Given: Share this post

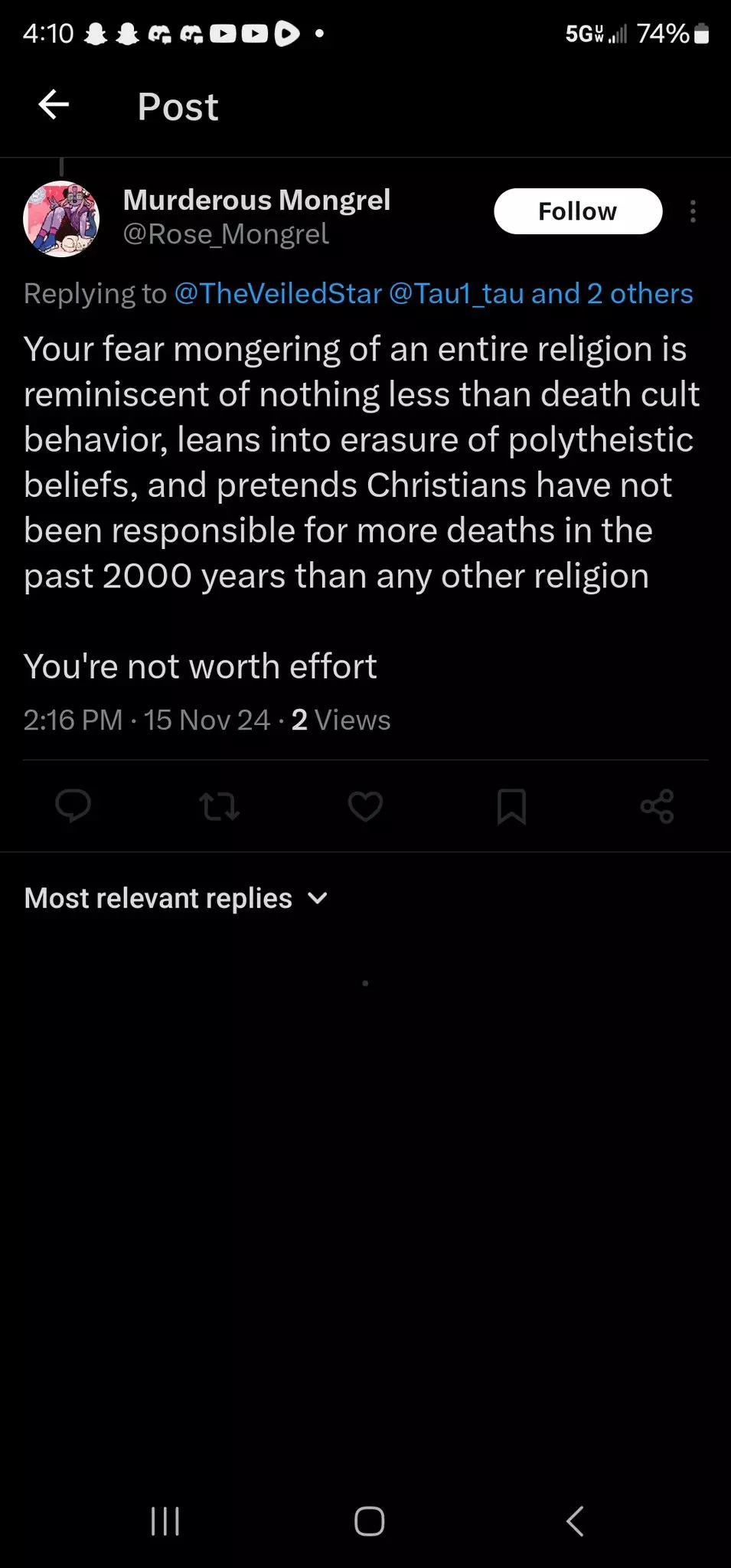Looking at the screenshot, I should click(657, 806).
